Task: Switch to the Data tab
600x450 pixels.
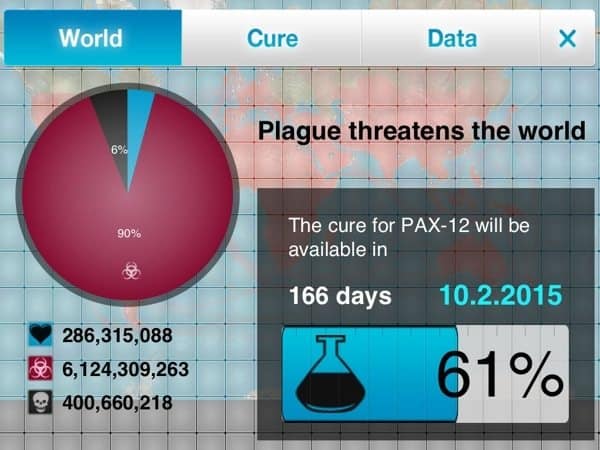Action: [x=451, y=39]
